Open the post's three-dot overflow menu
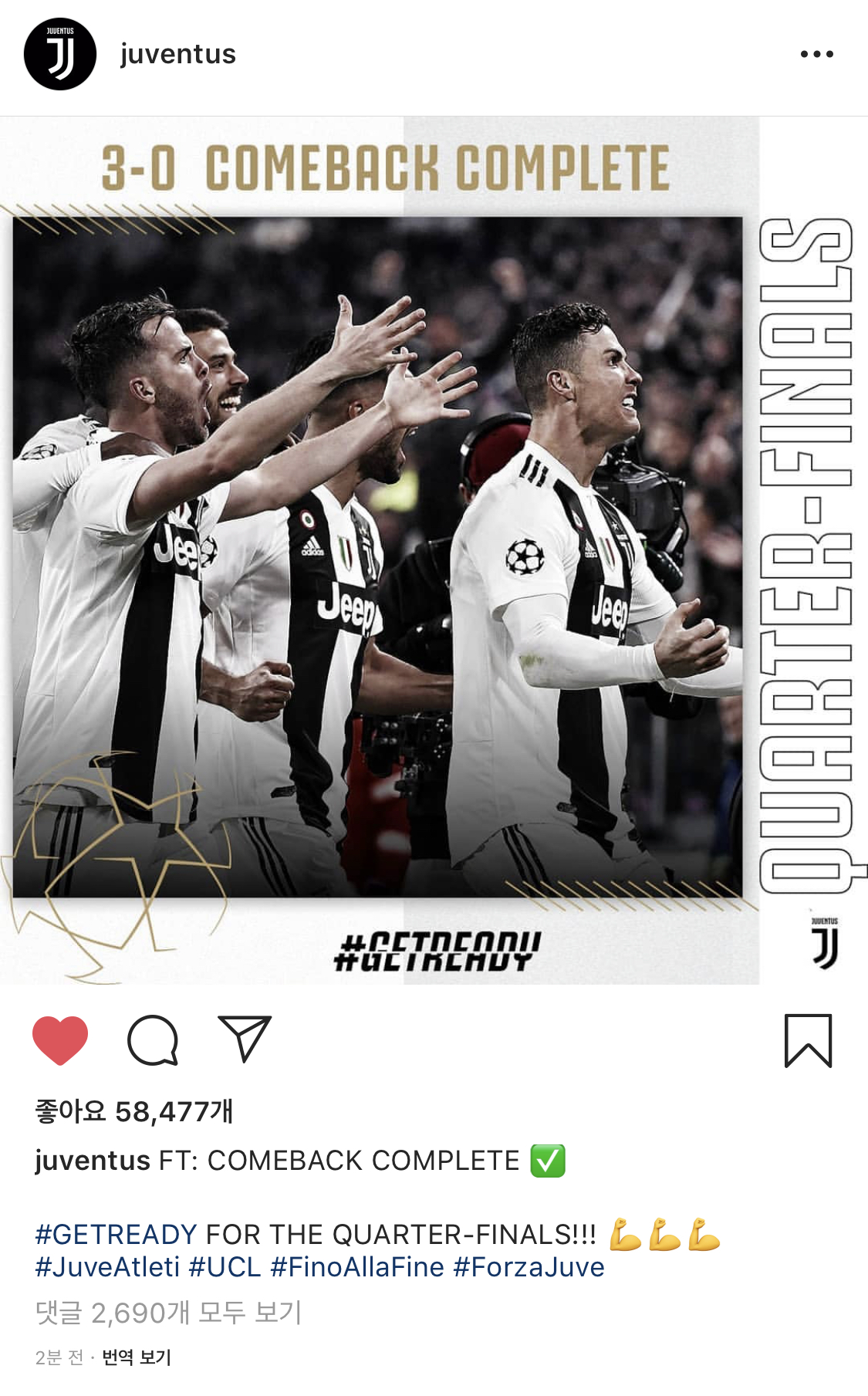Viewport: 868px width, 1396px height. pos(816,54)
